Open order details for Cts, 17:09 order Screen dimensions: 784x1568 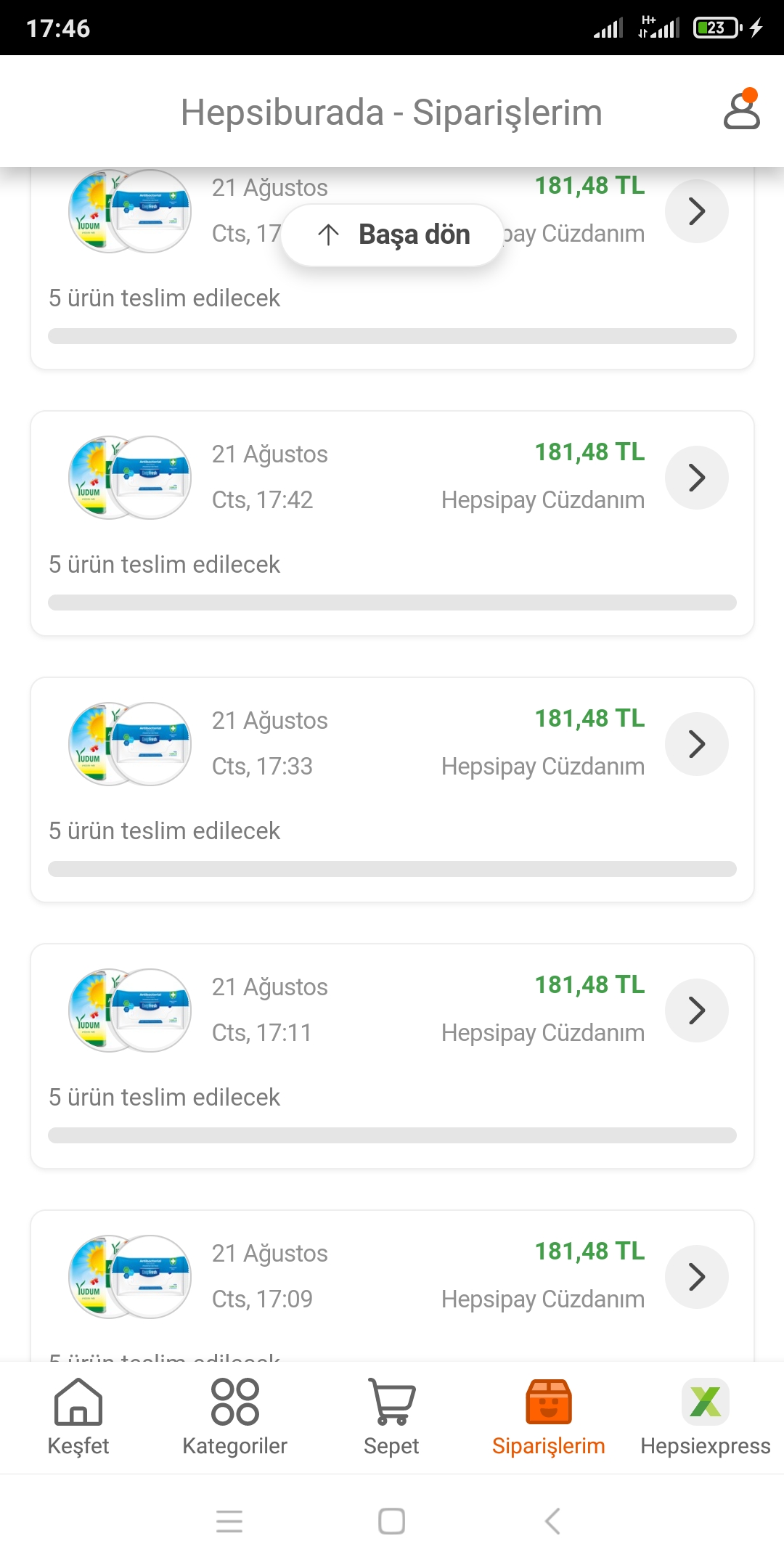coord(697,1277)
